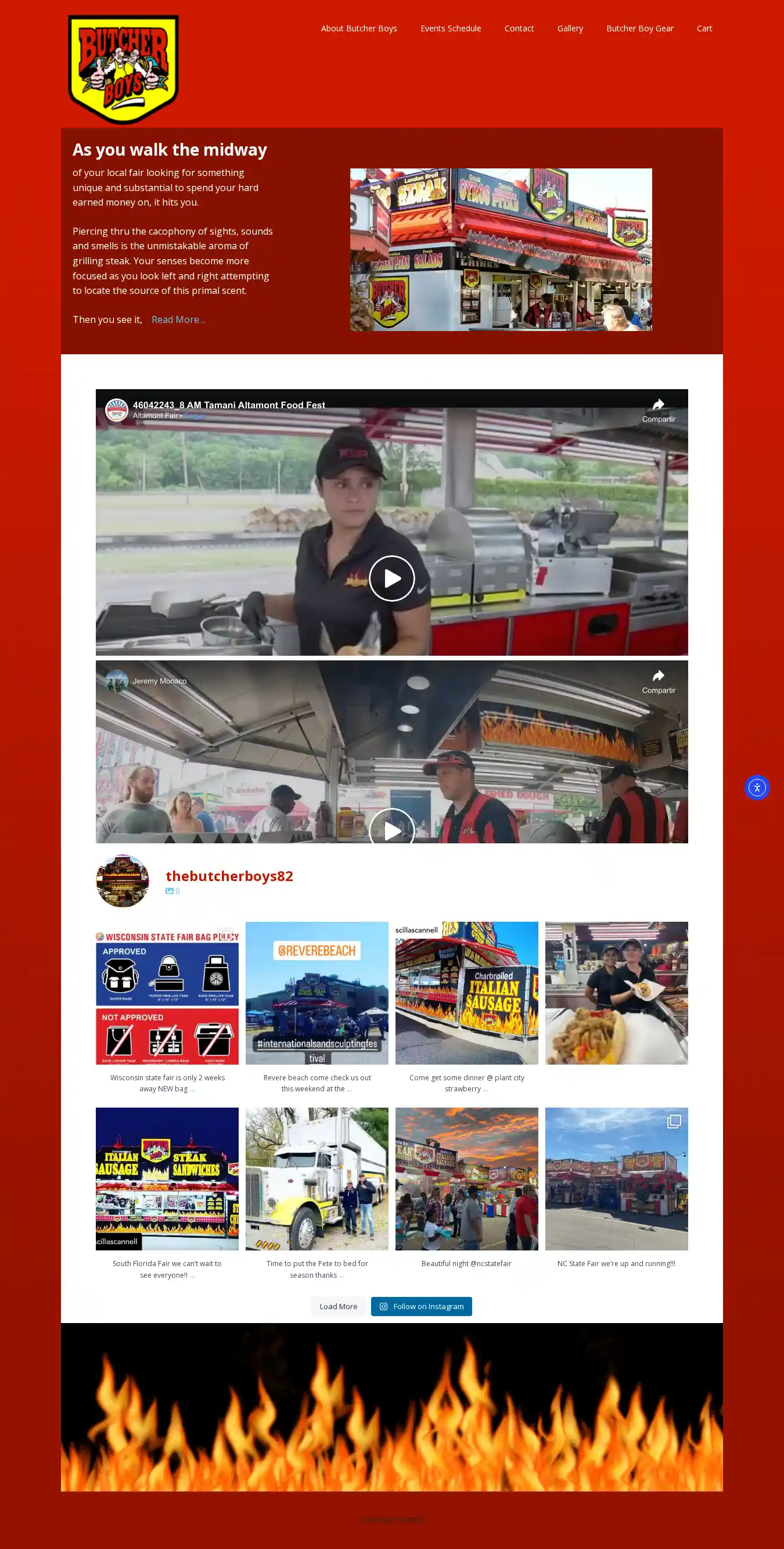This screenshot has height=1549, width=784.
Task: Follow Butcher Boys on Instagram
Action: click(421, 1306)
